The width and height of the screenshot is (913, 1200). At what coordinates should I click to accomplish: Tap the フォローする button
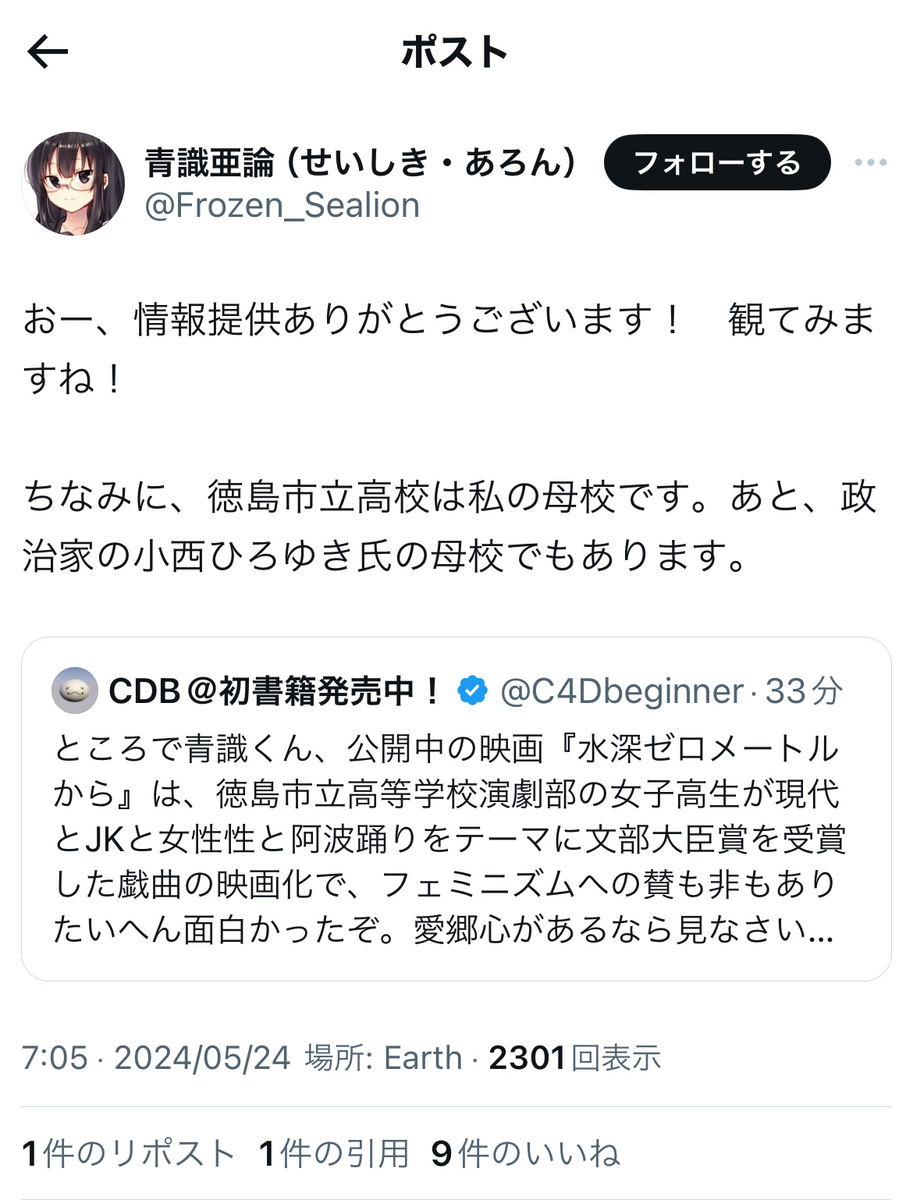[717, 162]
